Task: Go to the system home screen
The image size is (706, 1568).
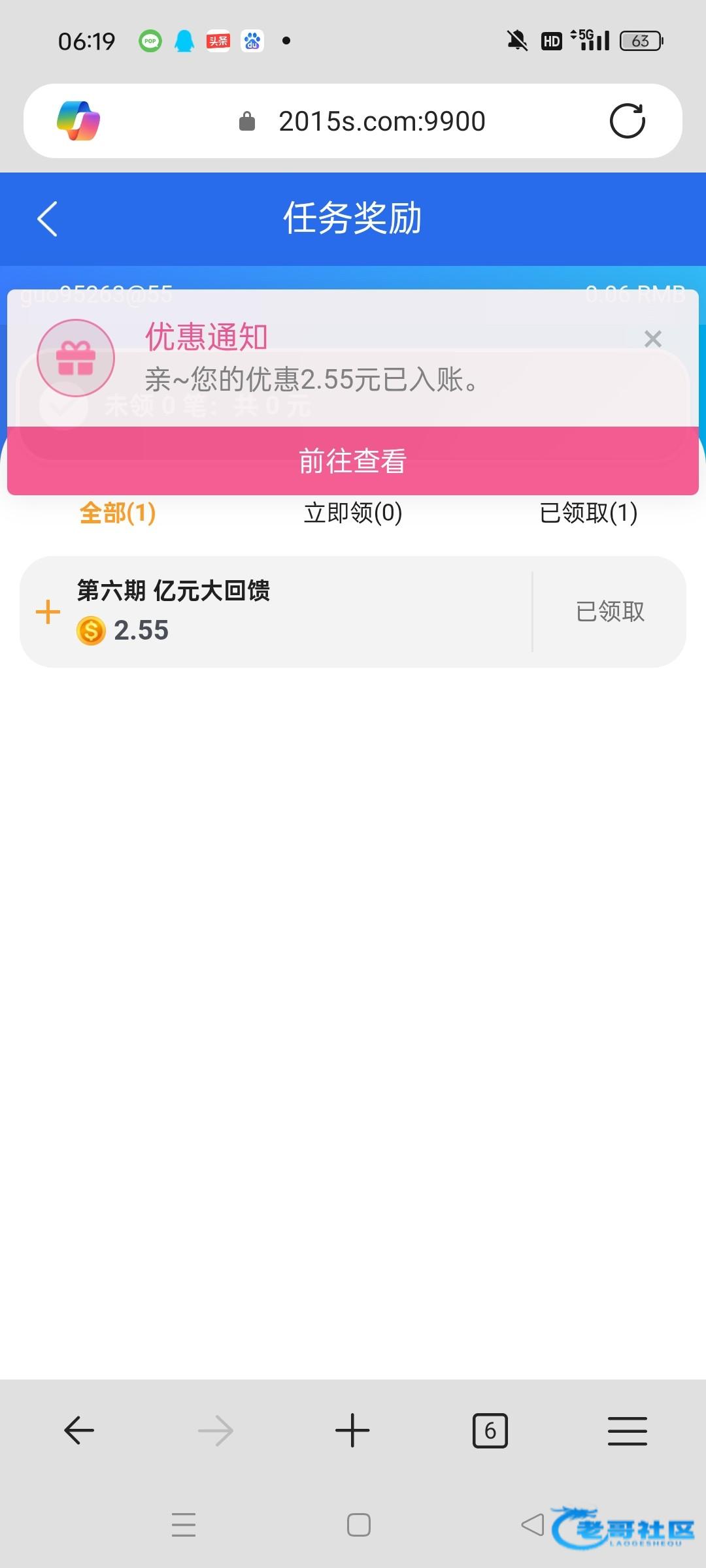Action: click(x=359, y=1525)
